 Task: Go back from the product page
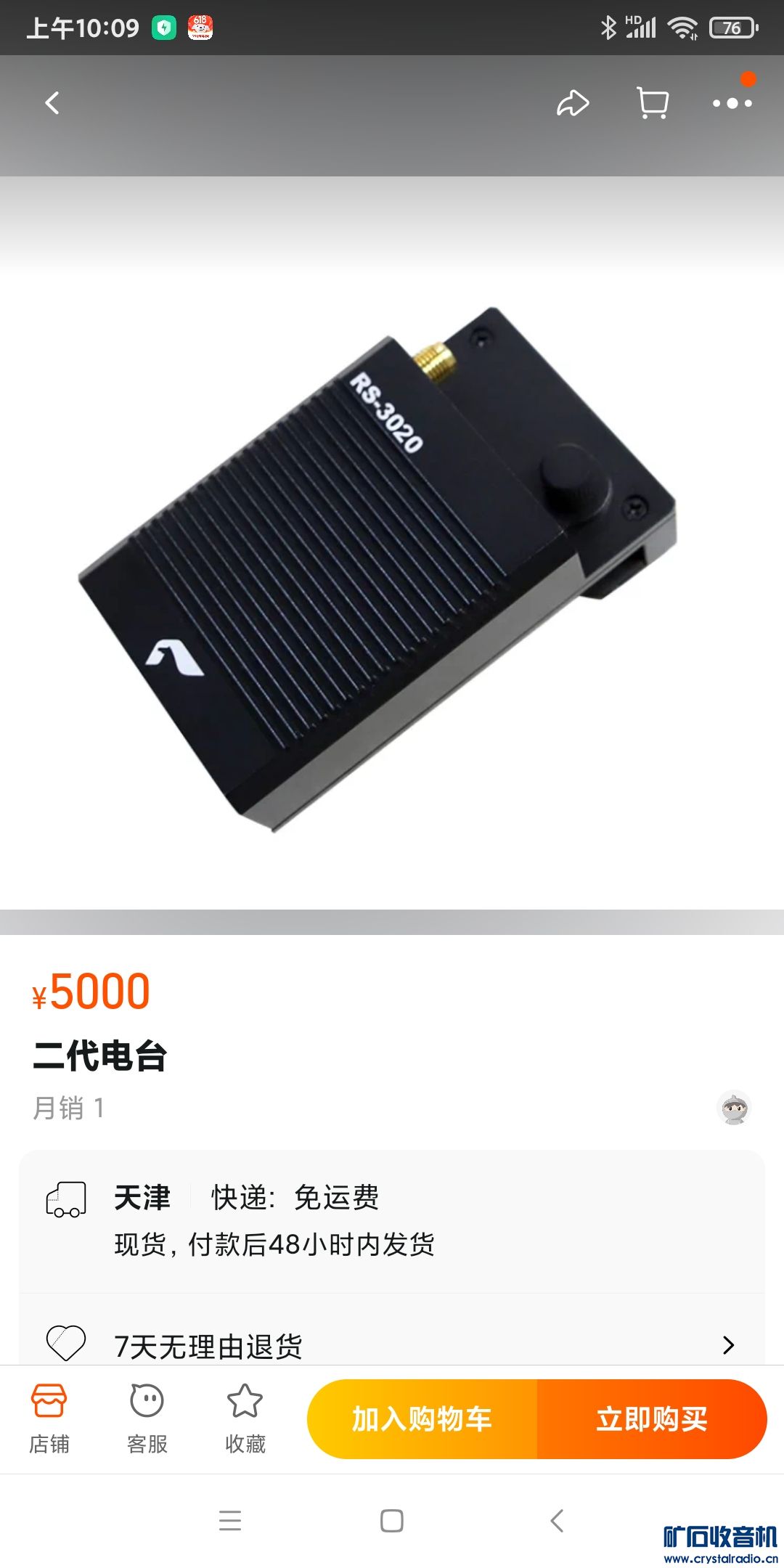point(52,103)
